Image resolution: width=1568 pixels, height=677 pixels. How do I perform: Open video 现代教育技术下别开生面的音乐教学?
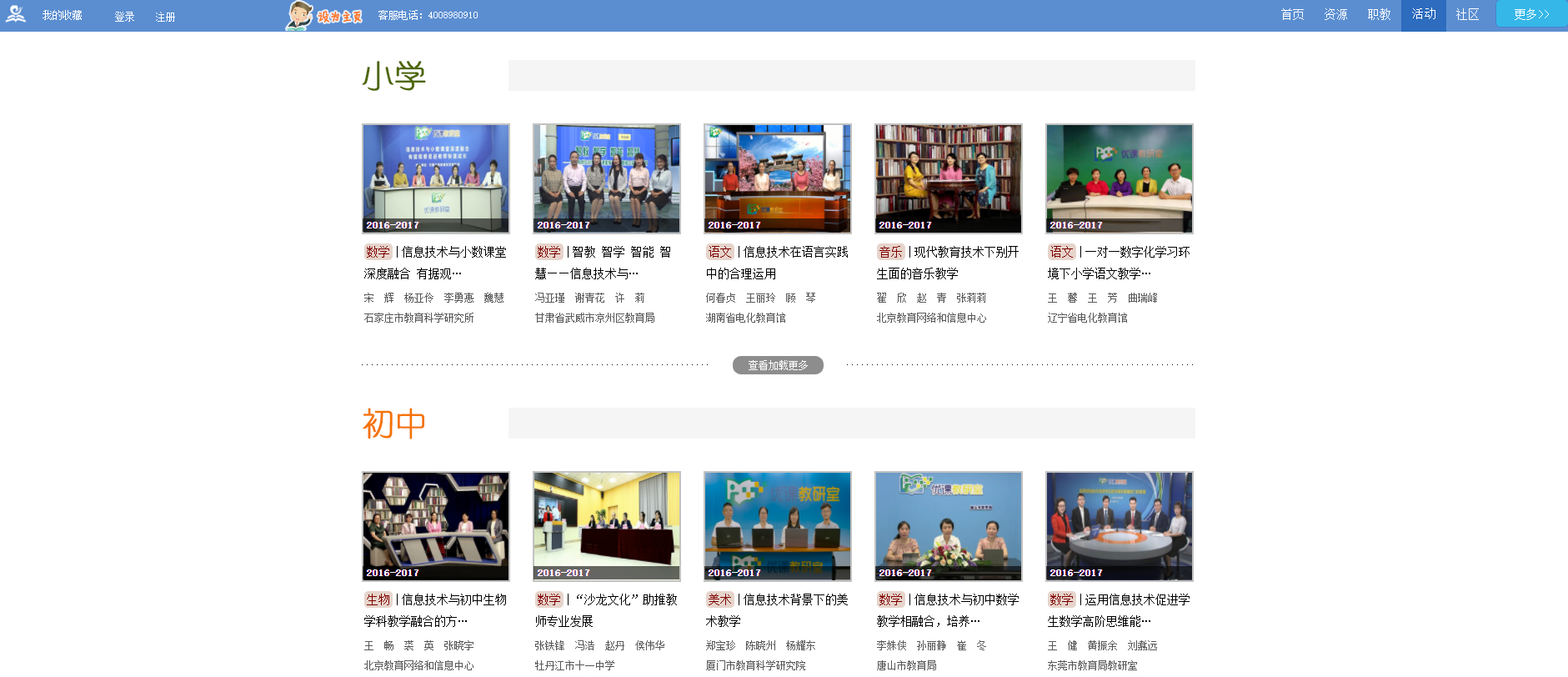point(949,178)
